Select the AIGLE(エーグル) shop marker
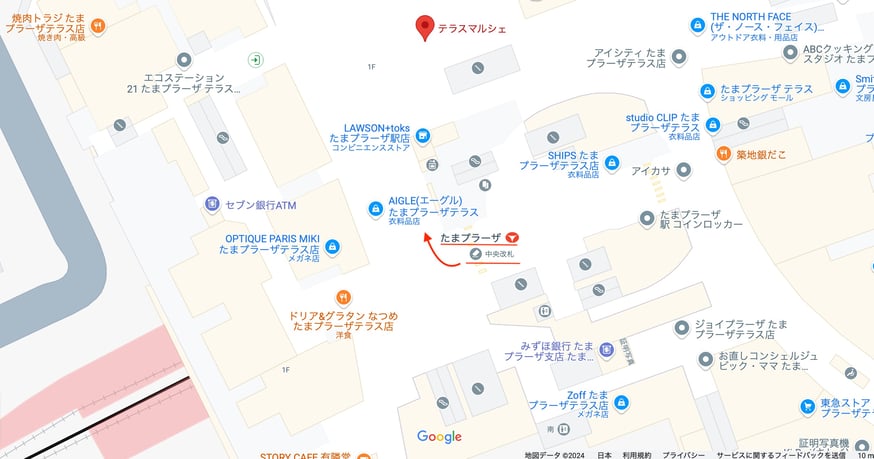874x459 pixels. click(375, 206)
